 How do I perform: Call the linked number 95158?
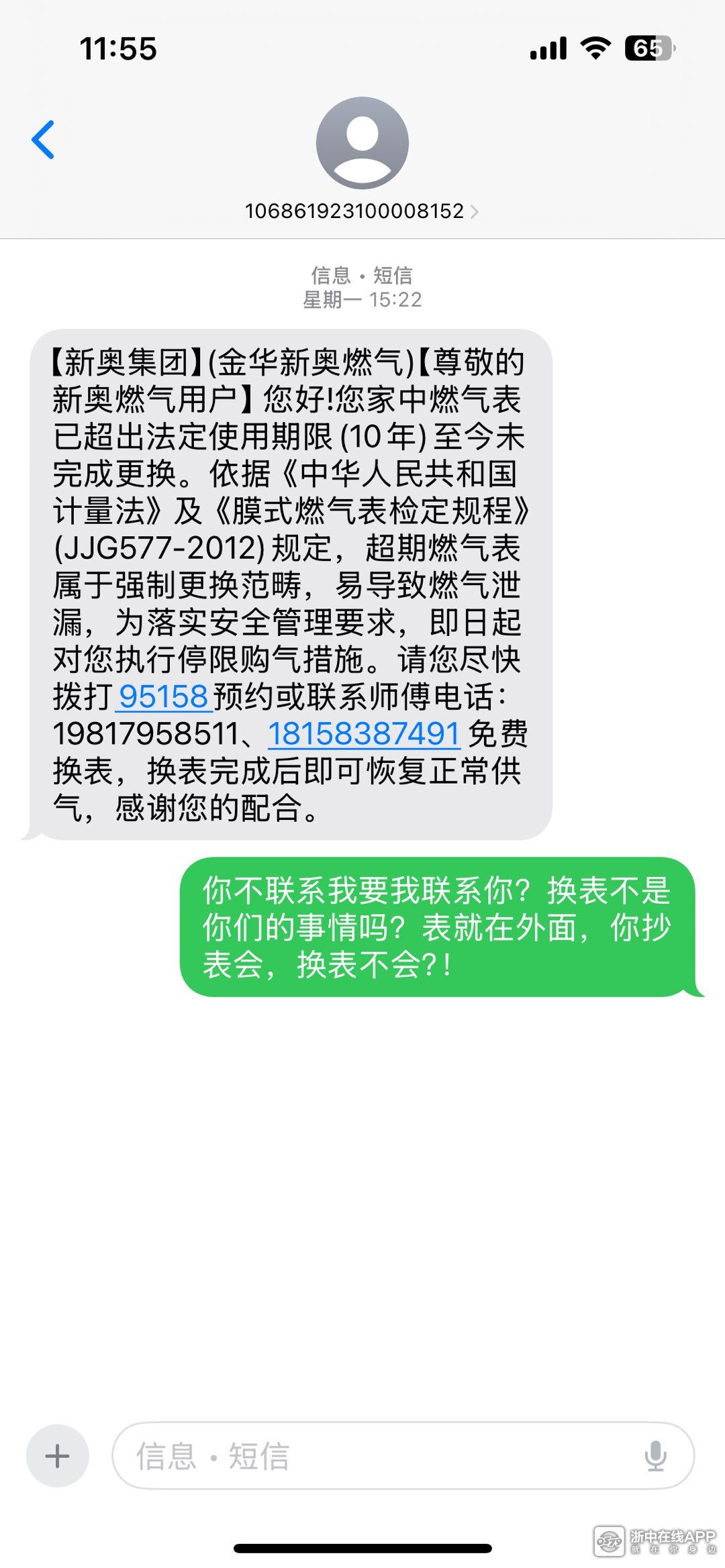click(164, 696)
